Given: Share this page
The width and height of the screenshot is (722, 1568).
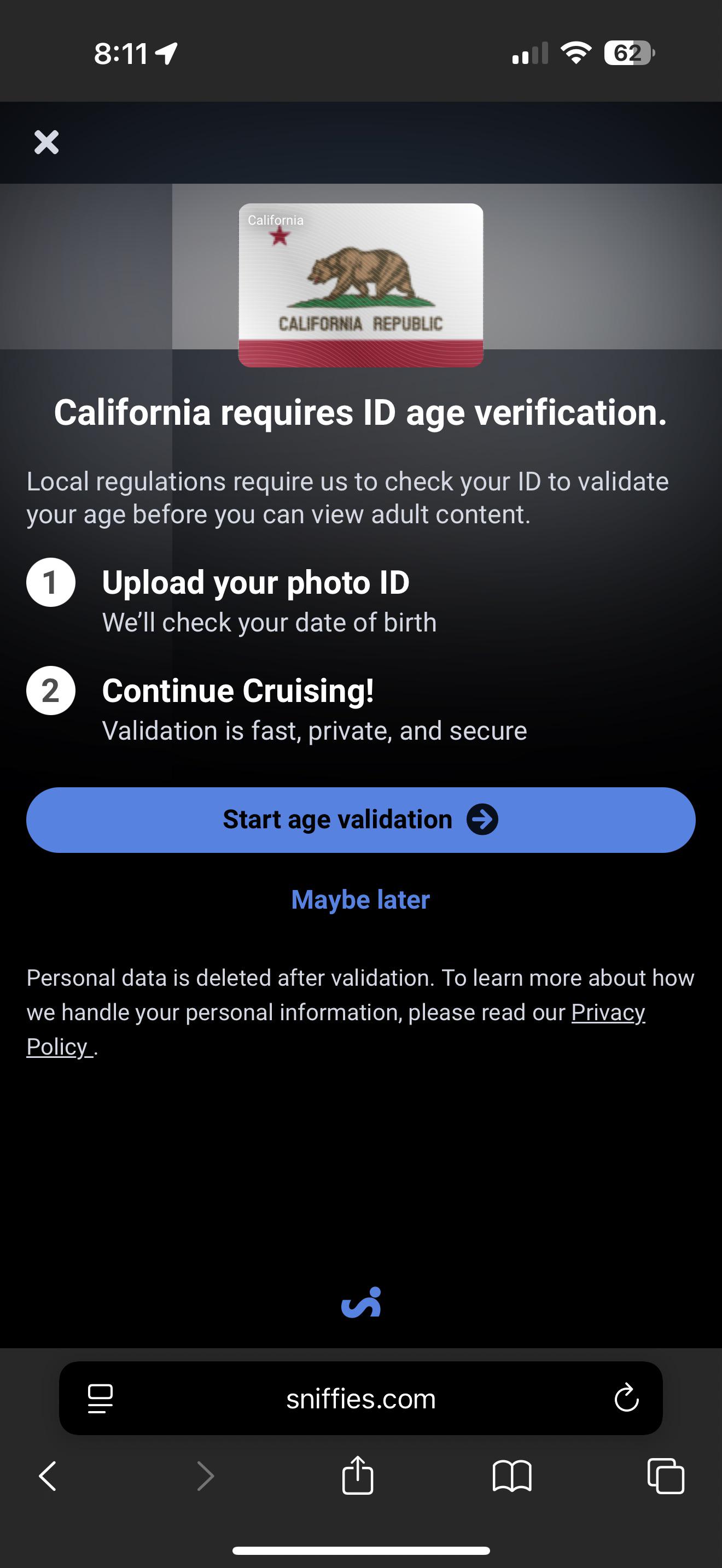Looking at the screenshot, I should point(357,1476).
